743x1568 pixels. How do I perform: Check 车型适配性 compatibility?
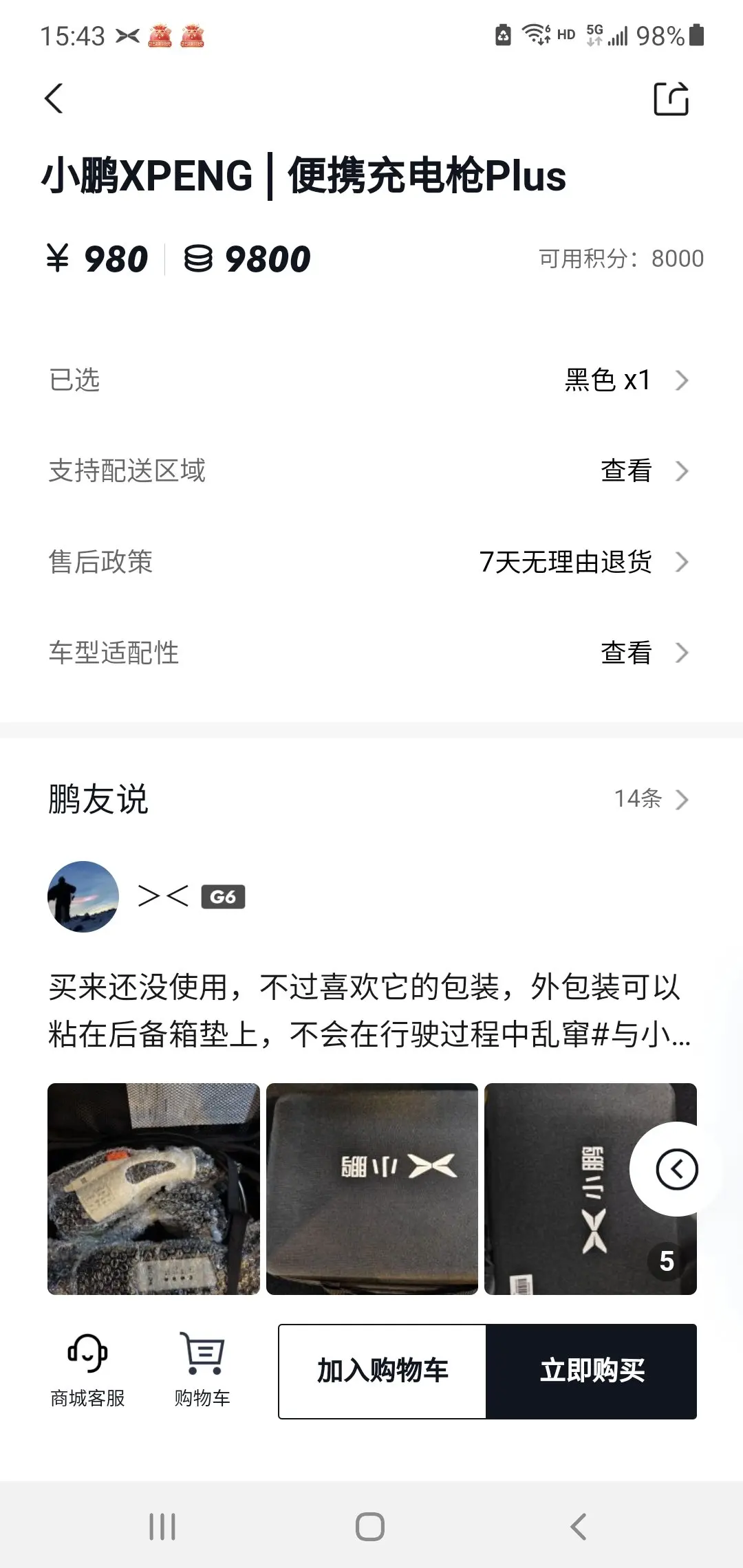click(x=371, y=652)
